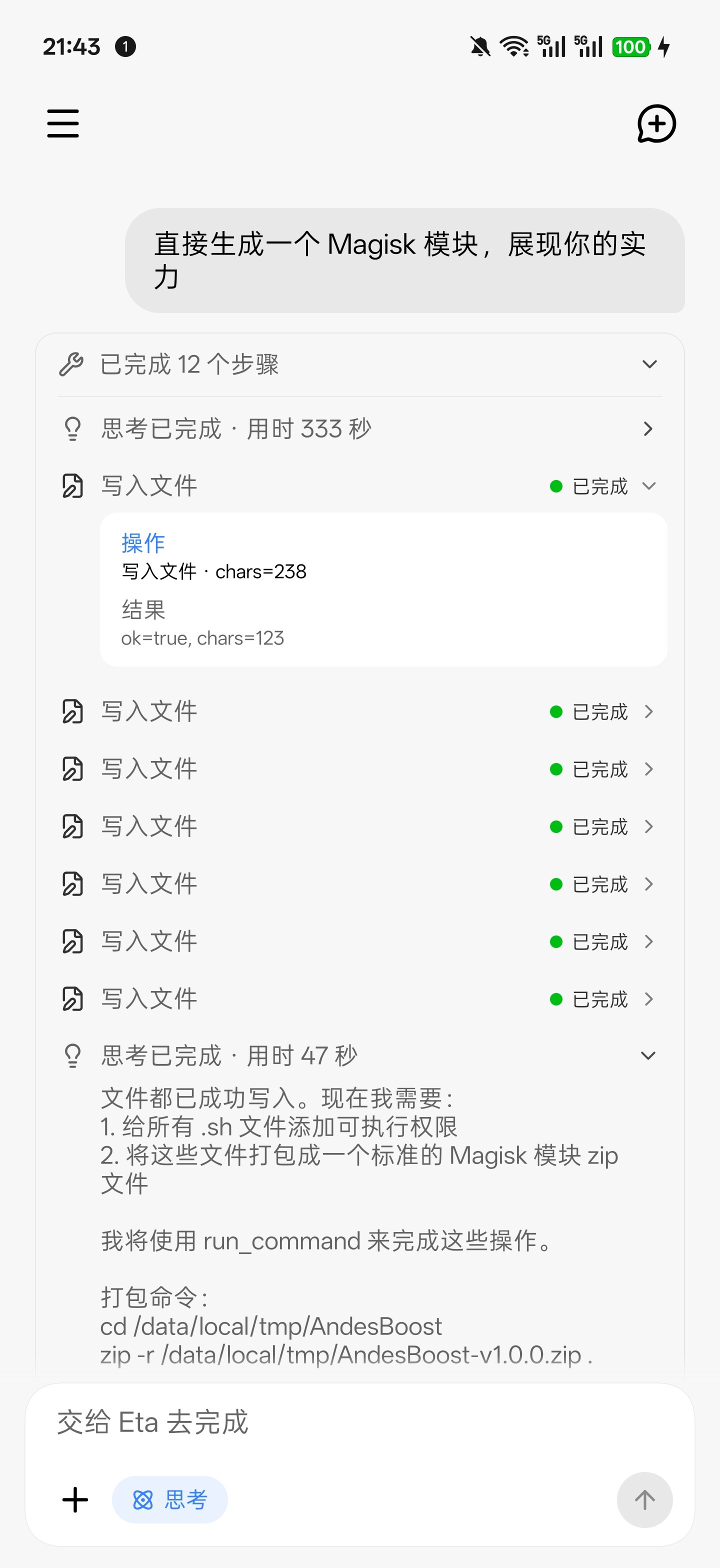Collapse 思考已完成 用时 47 秒
Screen dimensions: 720x1568
click(x=359, y=1055)
